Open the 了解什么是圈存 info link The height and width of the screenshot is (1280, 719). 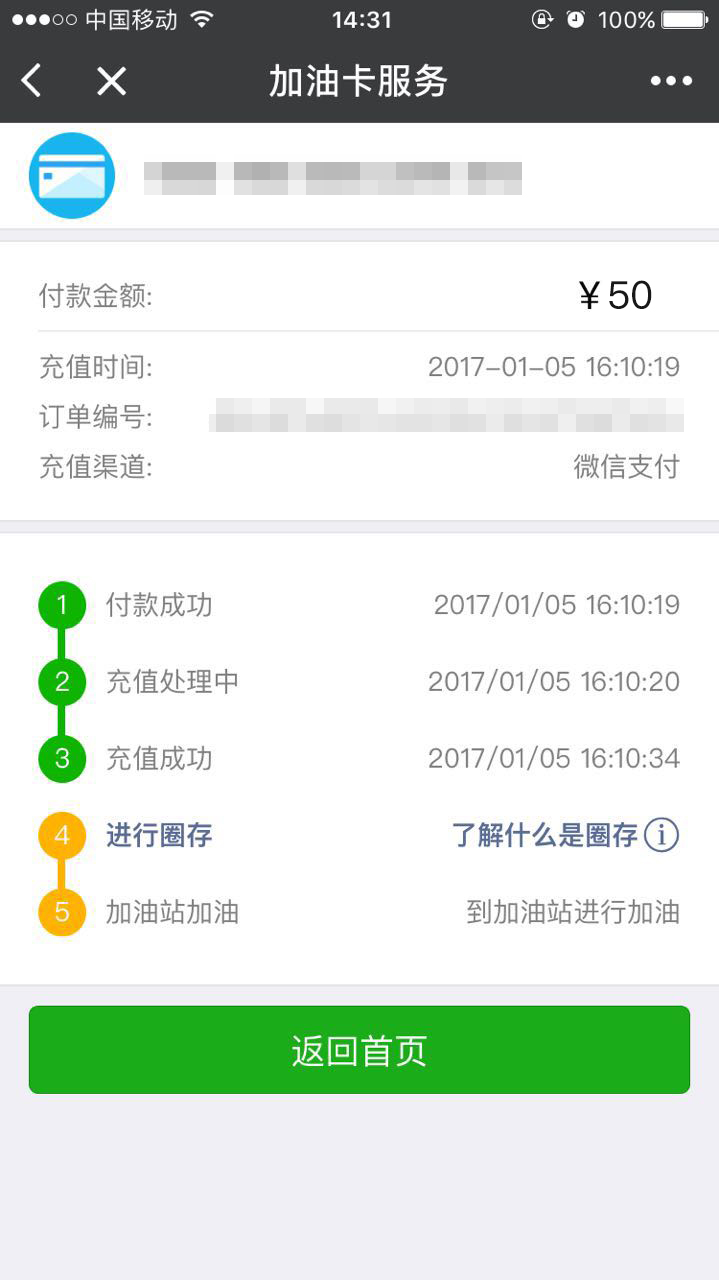point(565,835)
